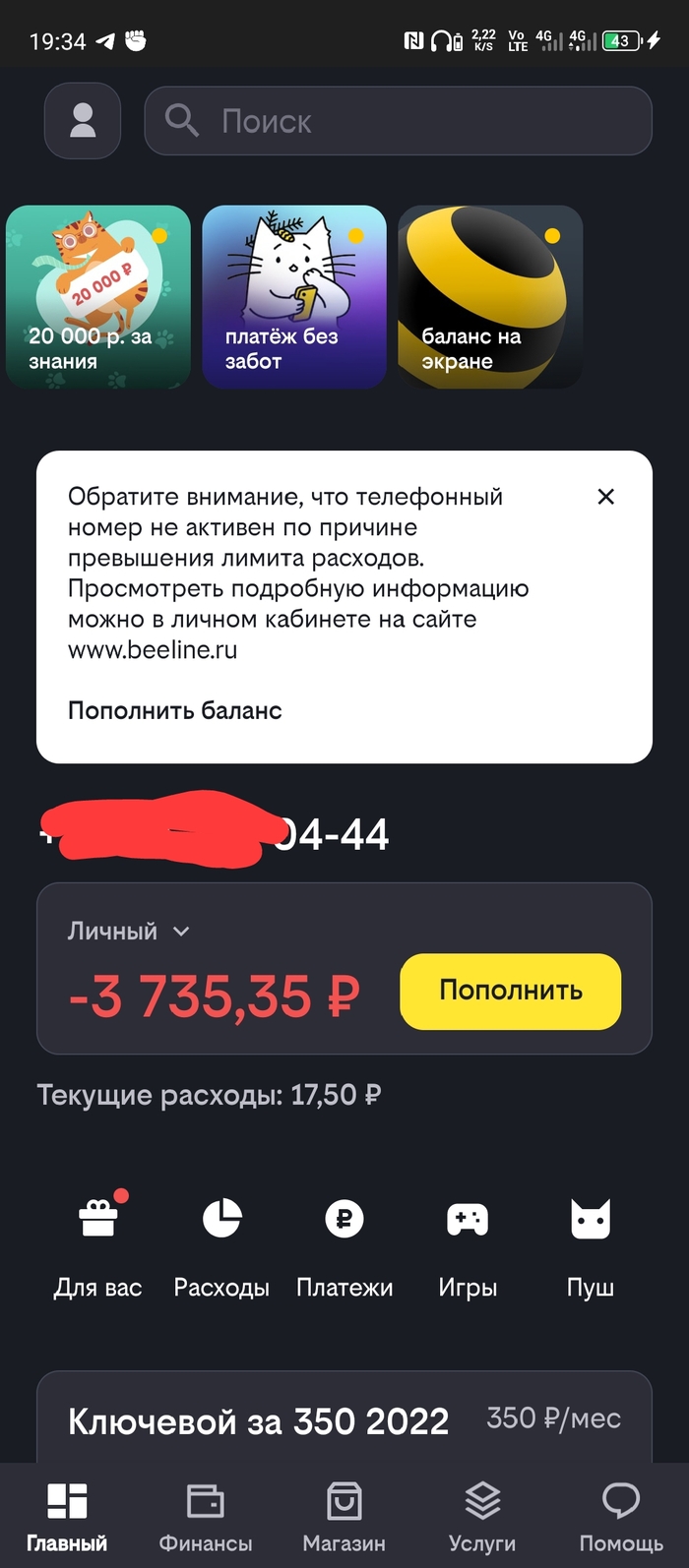Tap the yellow Пополнить button
The width and height of the screenshot is (689, 1568).
point(510,991)
